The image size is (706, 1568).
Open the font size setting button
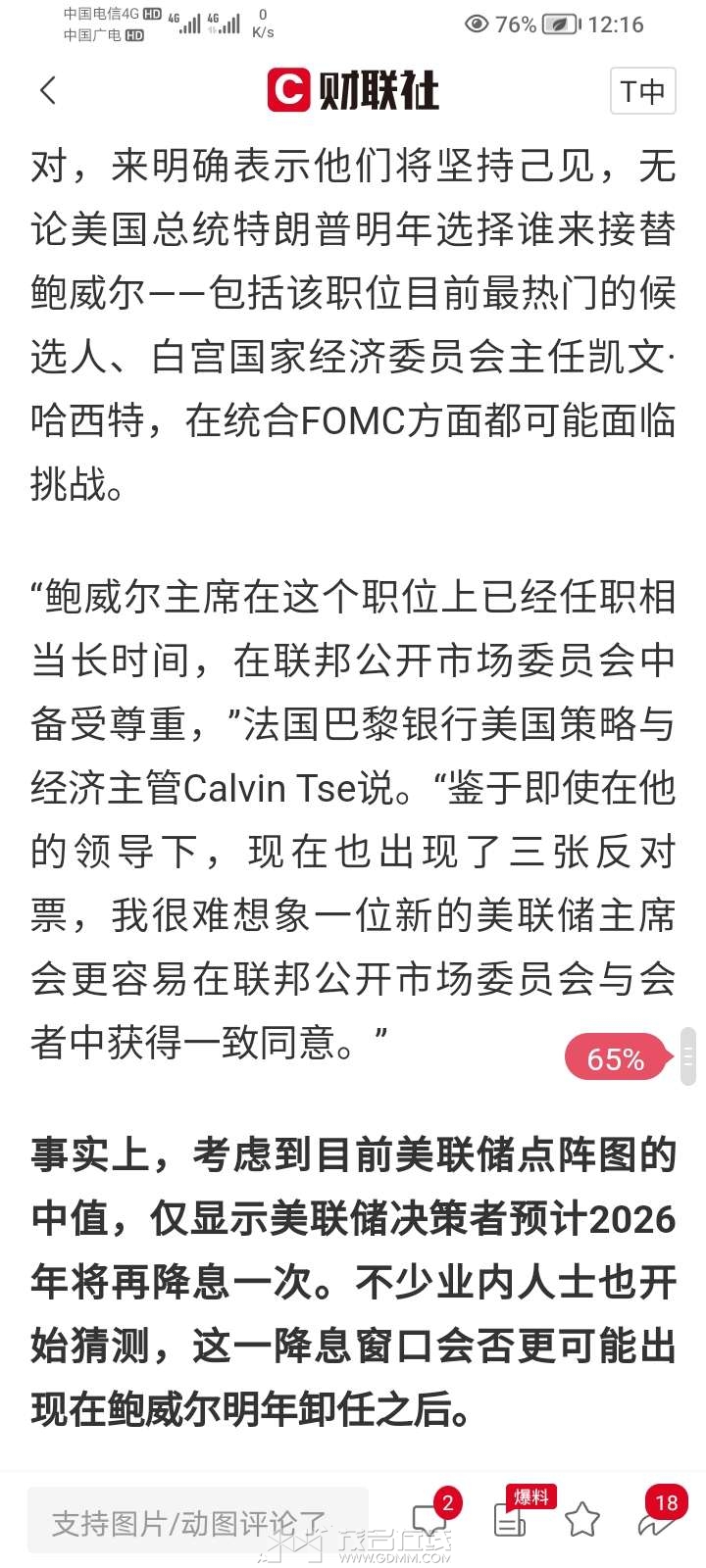(642, 91)
